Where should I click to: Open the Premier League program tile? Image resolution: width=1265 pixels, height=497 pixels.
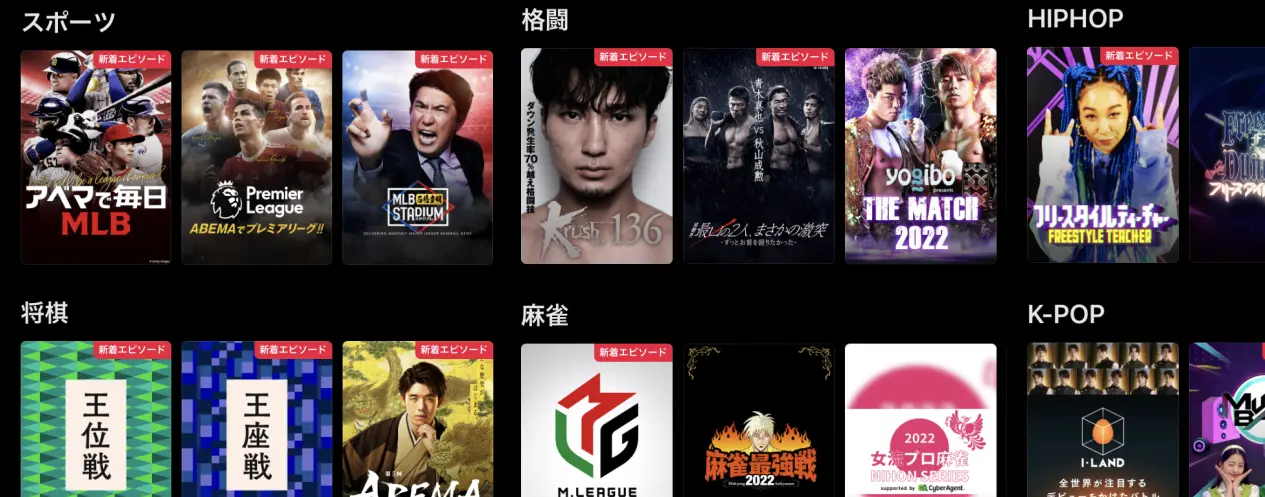257,157
